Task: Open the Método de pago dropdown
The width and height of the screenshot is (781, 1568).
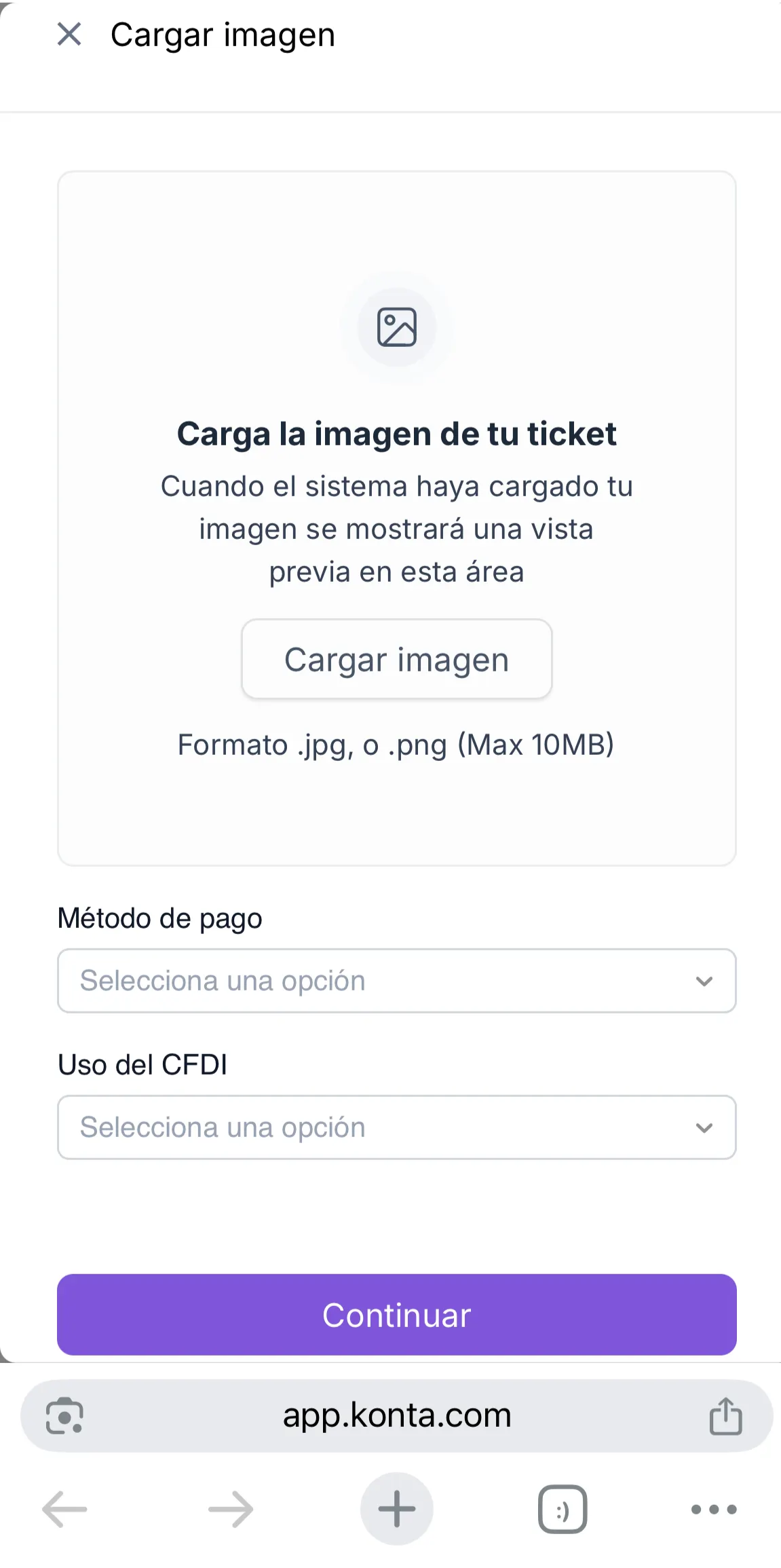Action: tap(396, 981)
